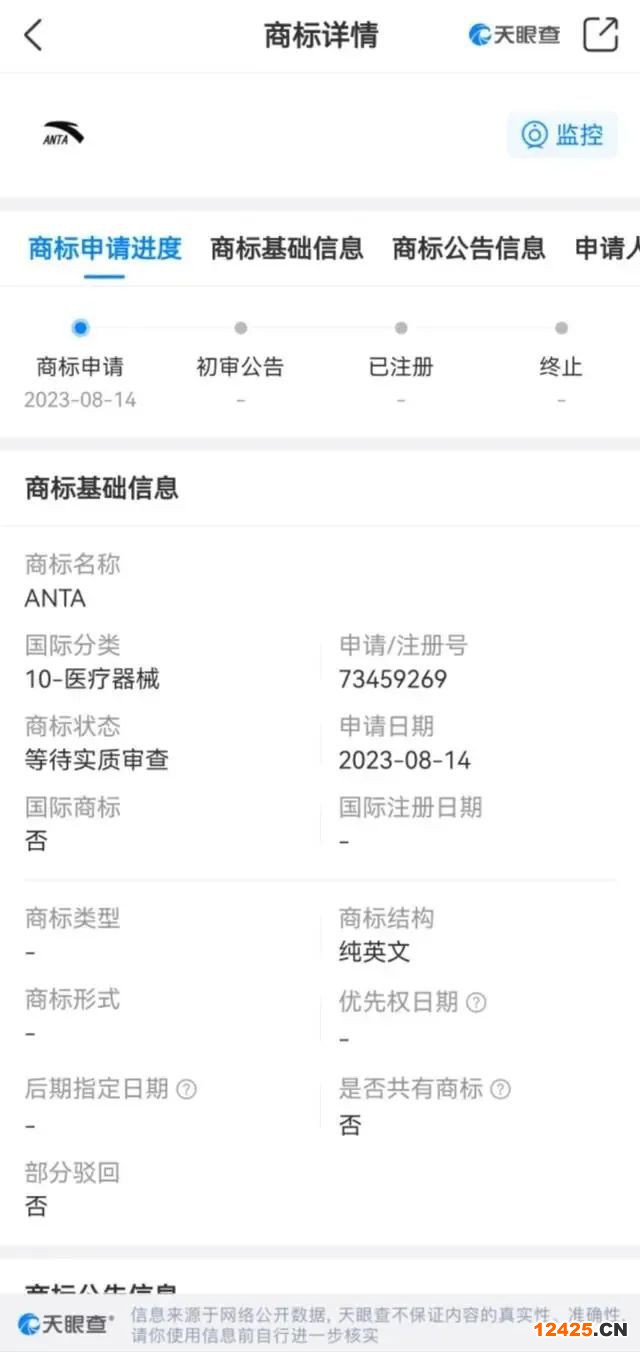Select the 商标申请进度 tab
Viewport: 640px width, 1352px height.
105,248
